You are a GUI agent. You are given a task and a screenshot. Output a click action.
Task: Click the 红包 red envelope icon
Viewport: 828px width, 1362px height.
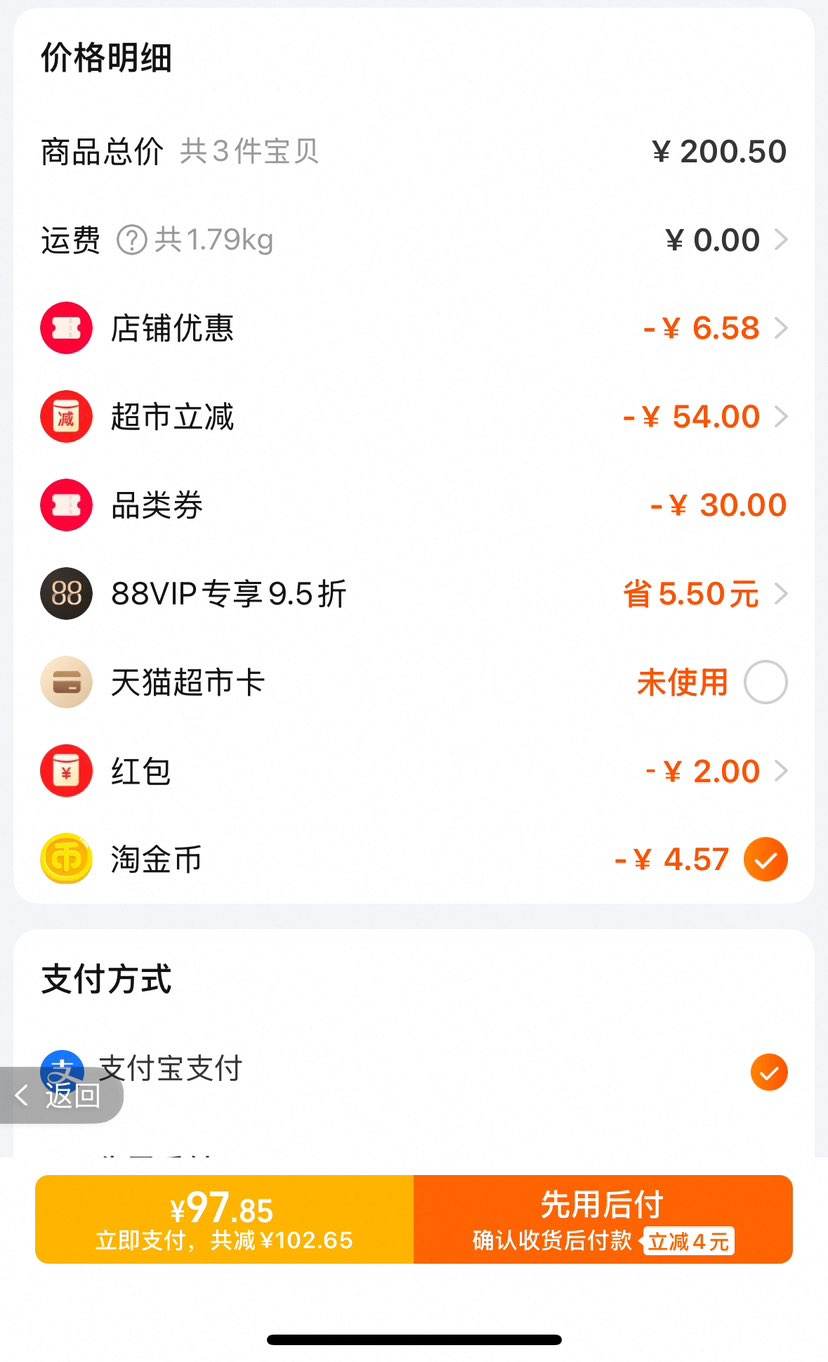pyautogui.click(x=66, y=770)
